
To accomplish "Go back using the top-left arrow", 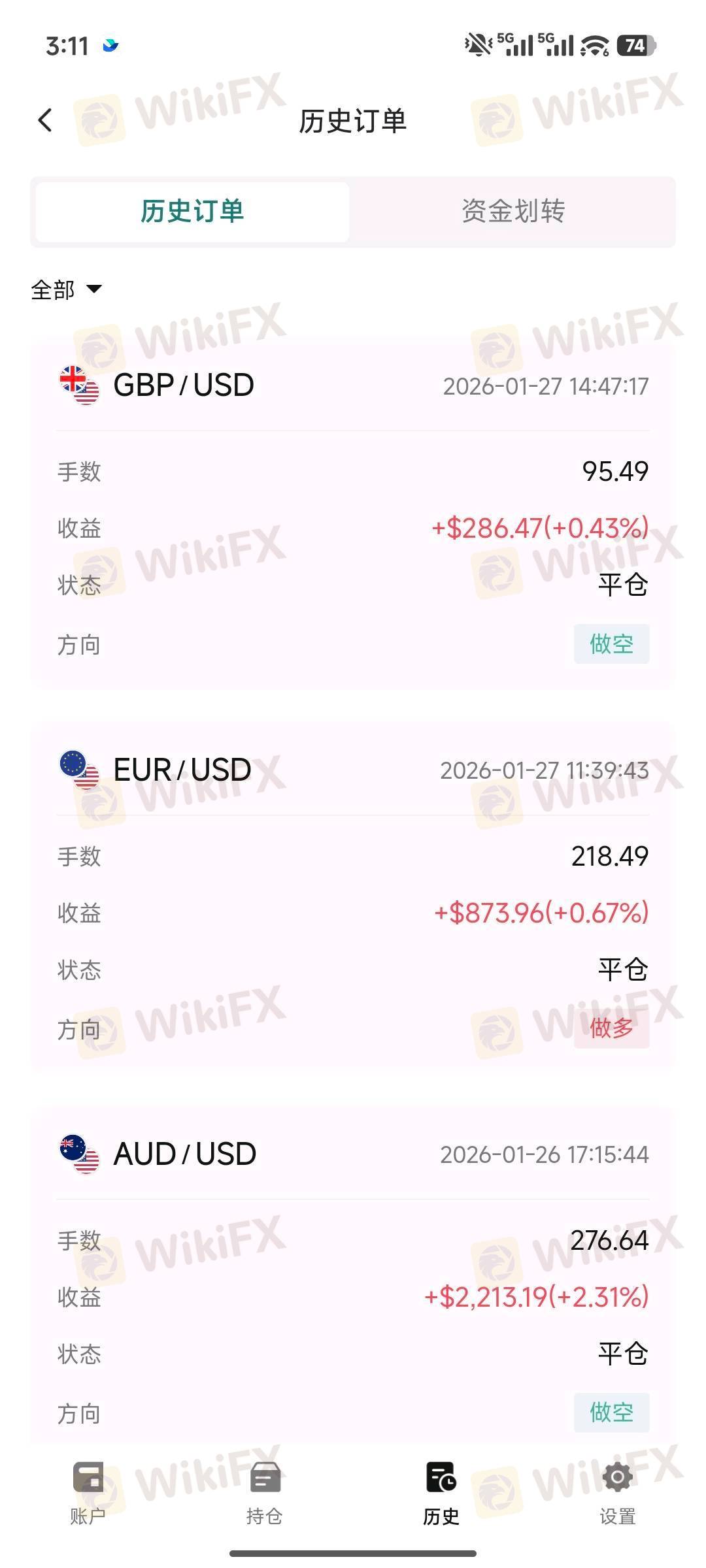I will 45,120.
